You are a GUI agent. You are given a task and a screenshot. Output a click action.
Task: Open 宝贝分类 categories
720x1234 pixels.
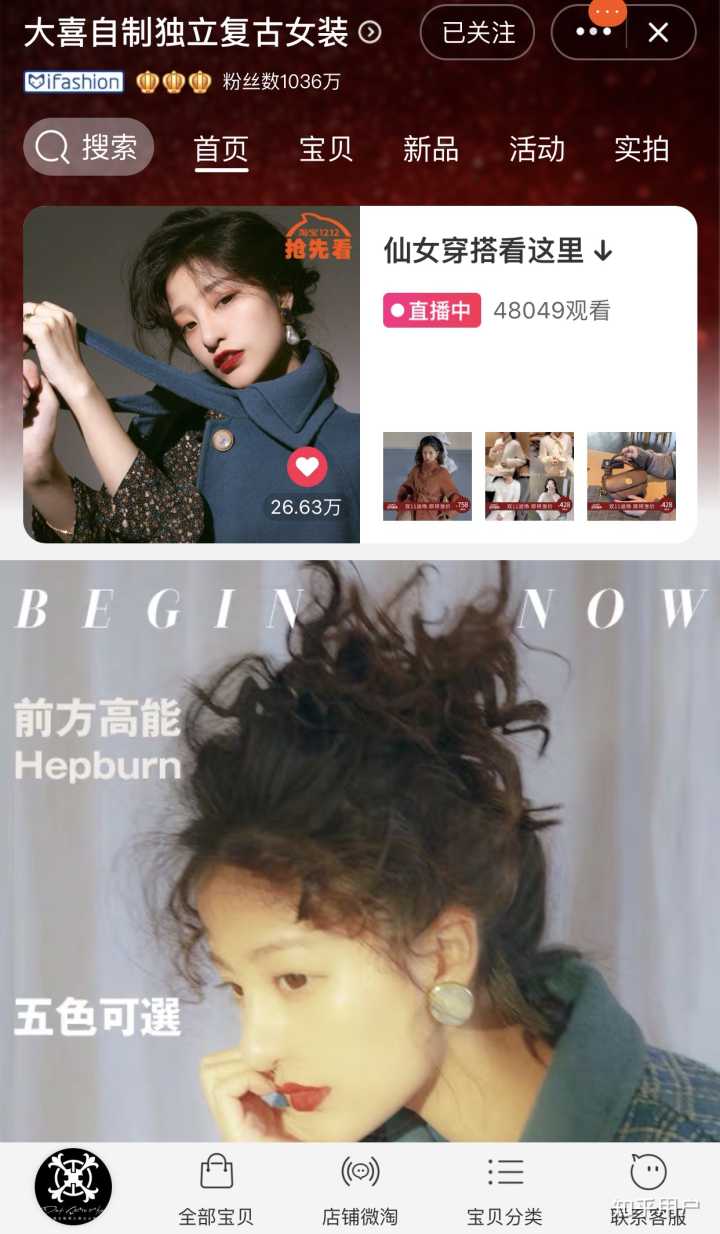[x=505, y=1190]
